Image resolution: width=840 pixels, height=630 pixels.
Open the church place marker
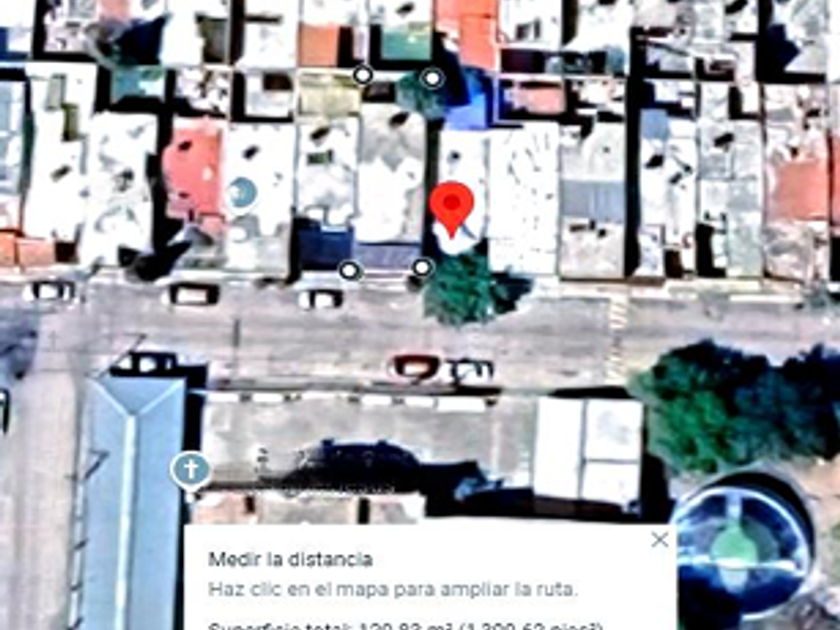pos(190,468)
